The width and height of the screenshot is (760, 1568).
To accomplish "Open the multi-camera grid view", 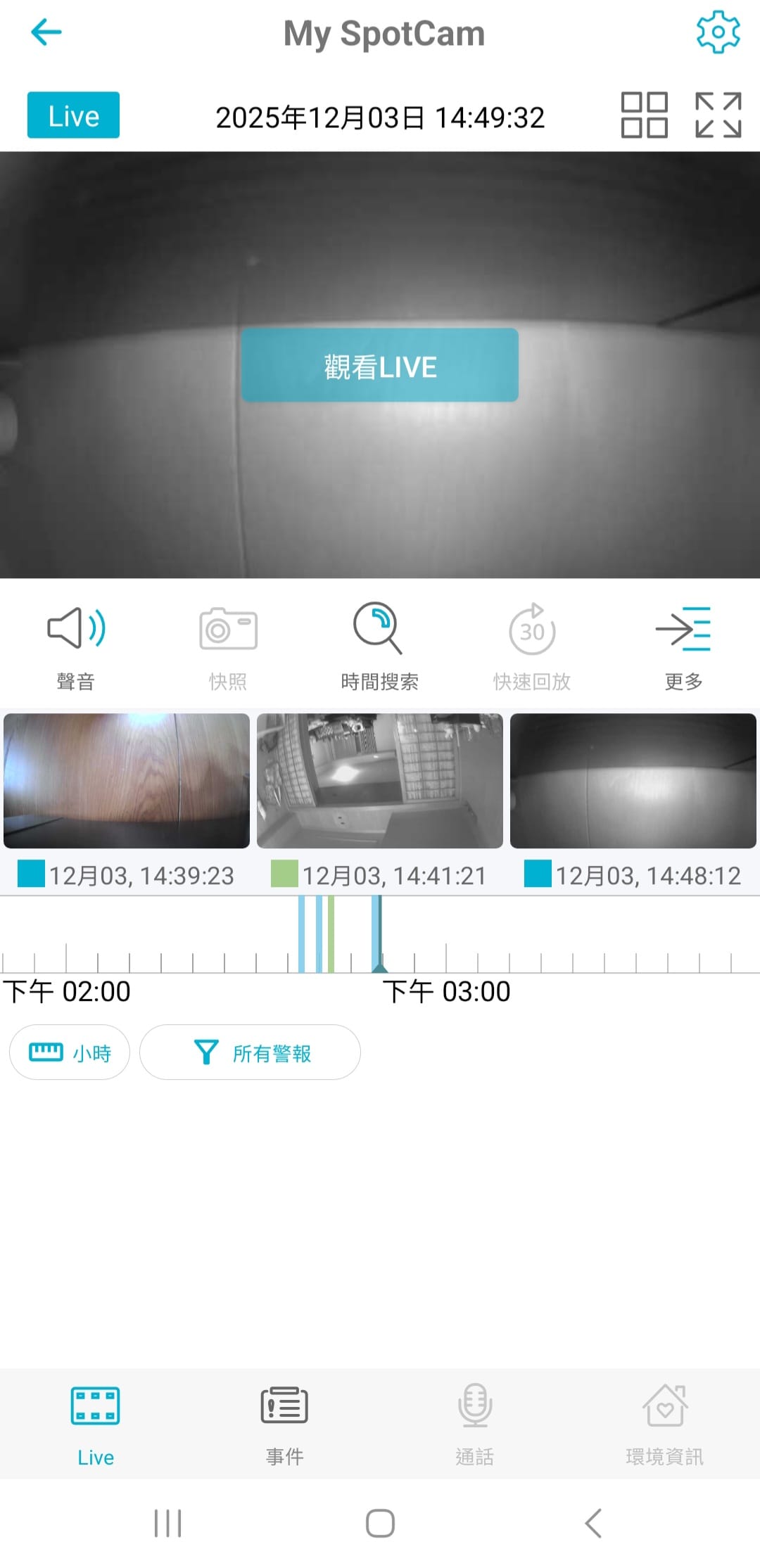I will [644, 115].
